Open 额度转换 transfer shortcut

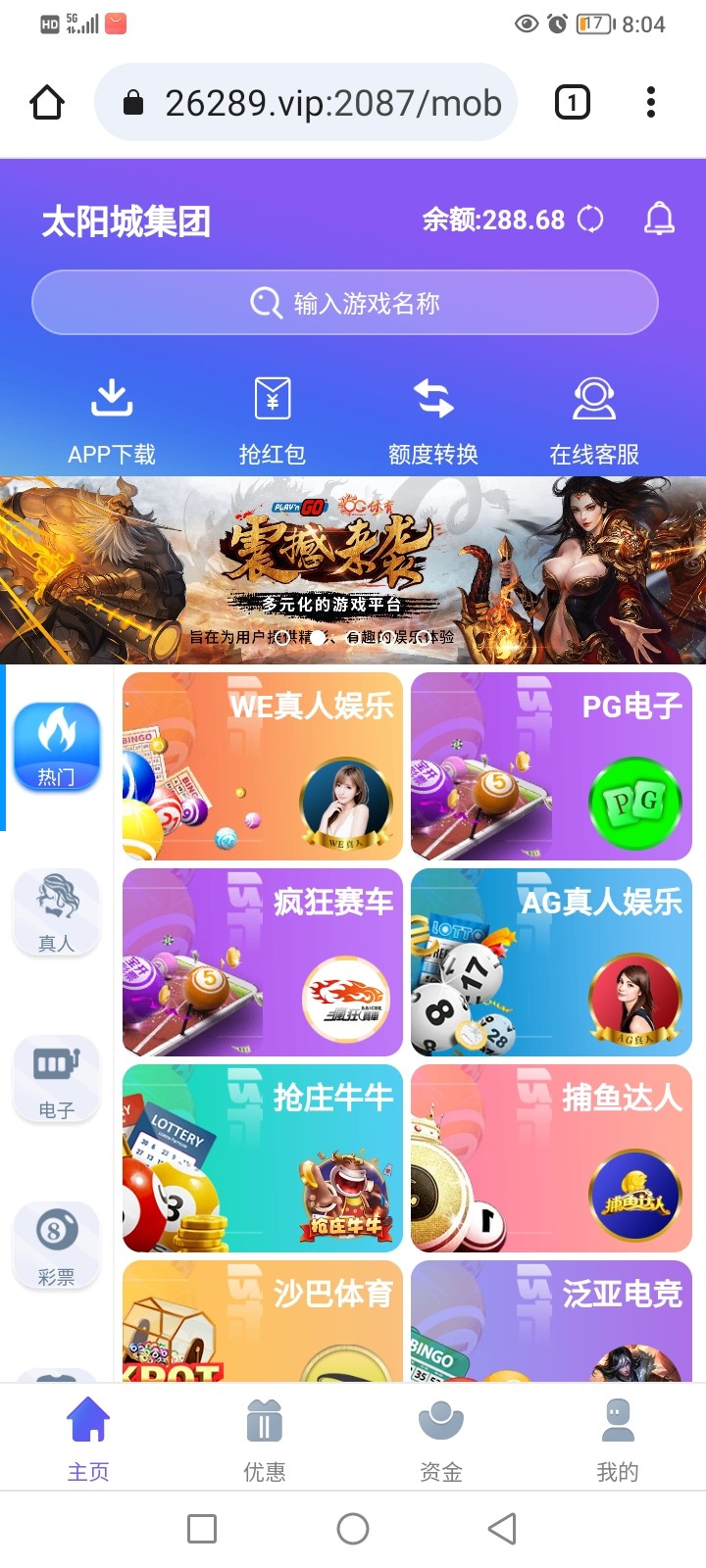click(x=433, y=418)
